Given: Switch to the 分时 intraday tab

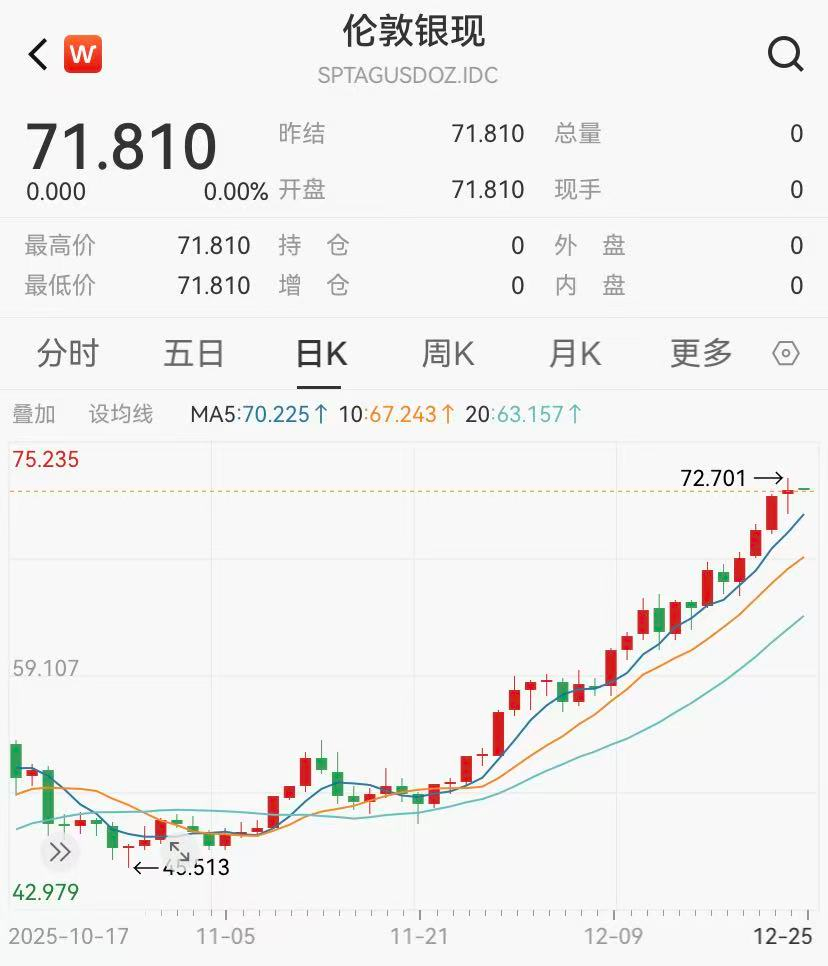Looking at the screenshot, I should 66,353.
